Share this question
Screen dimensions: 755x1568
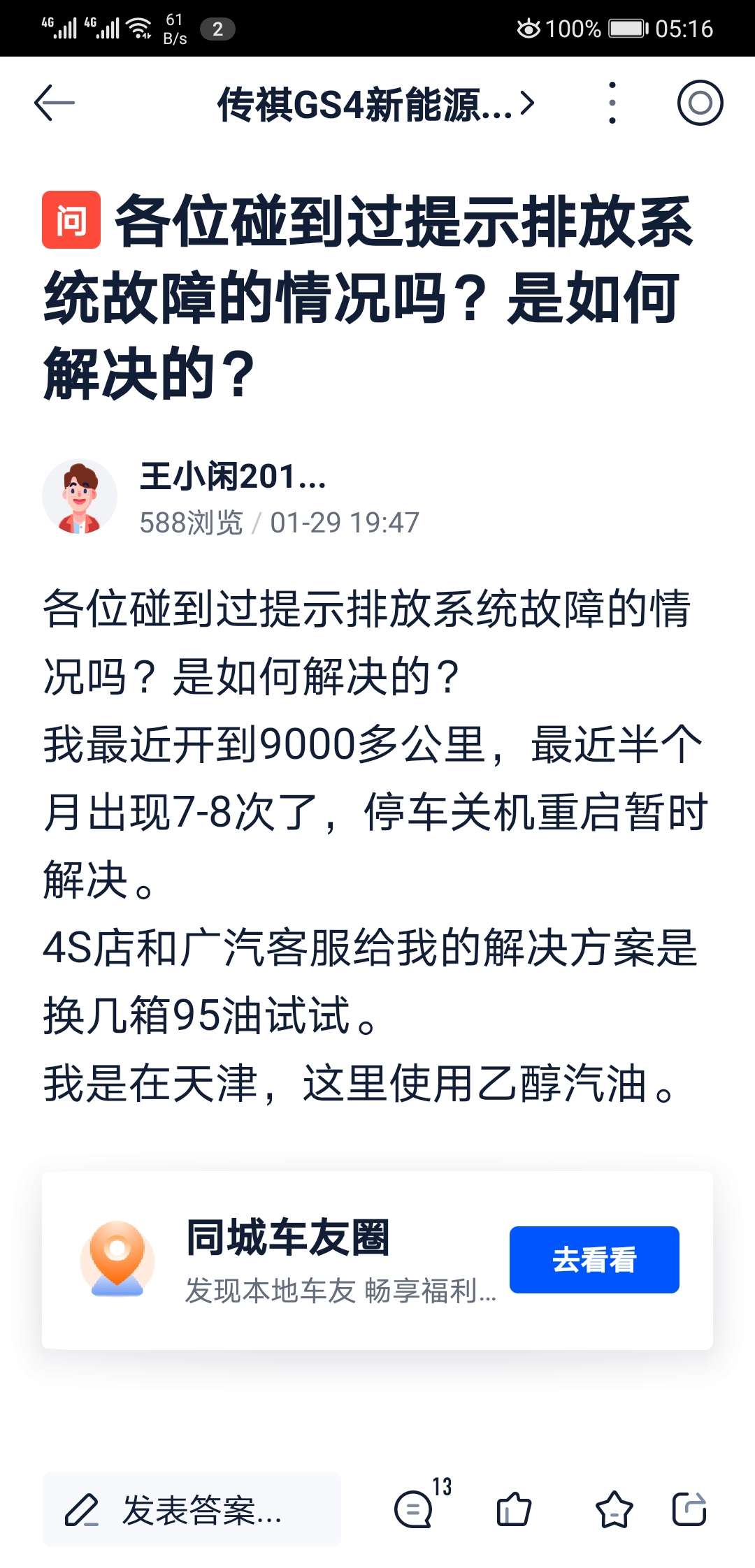(x=689, y=1509)
